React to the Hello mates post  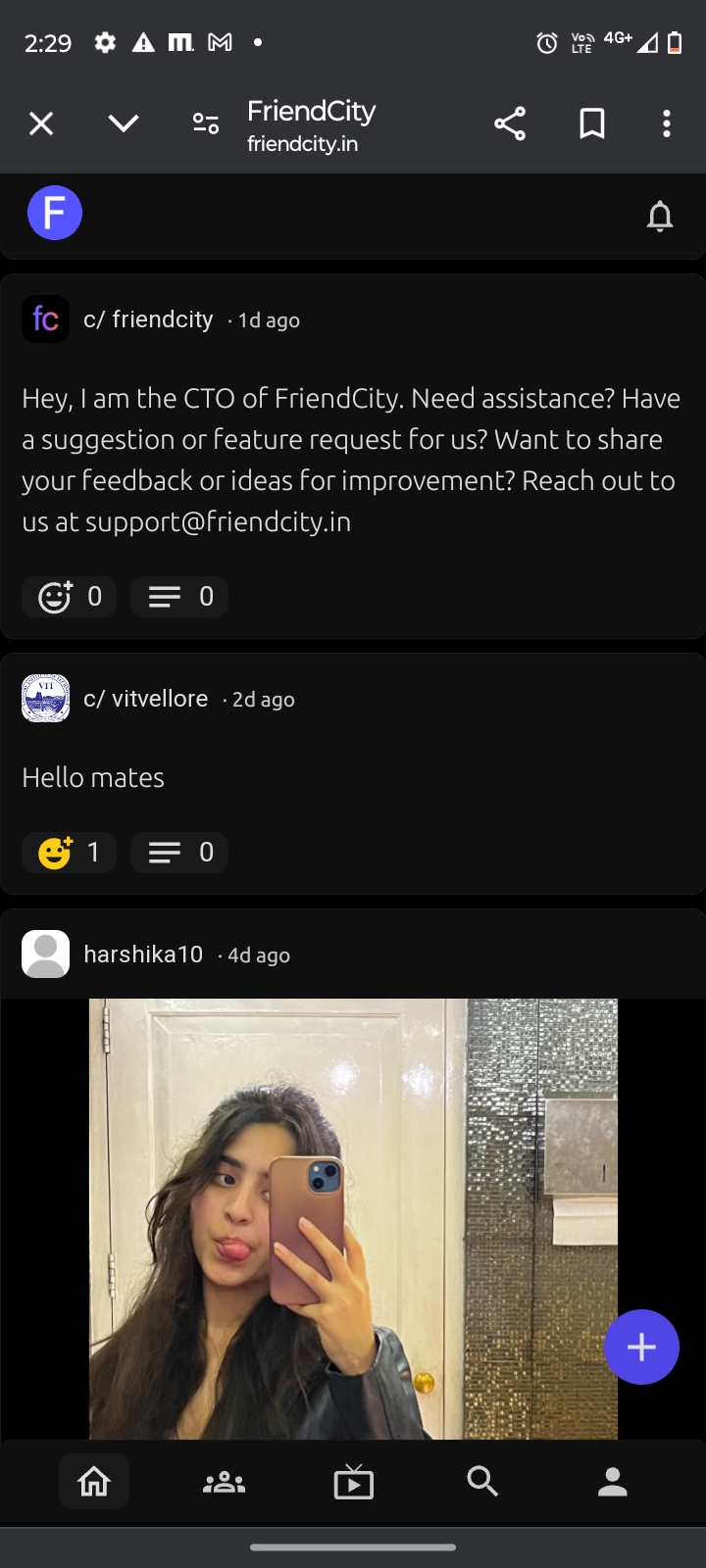click(x=69, y=852)
